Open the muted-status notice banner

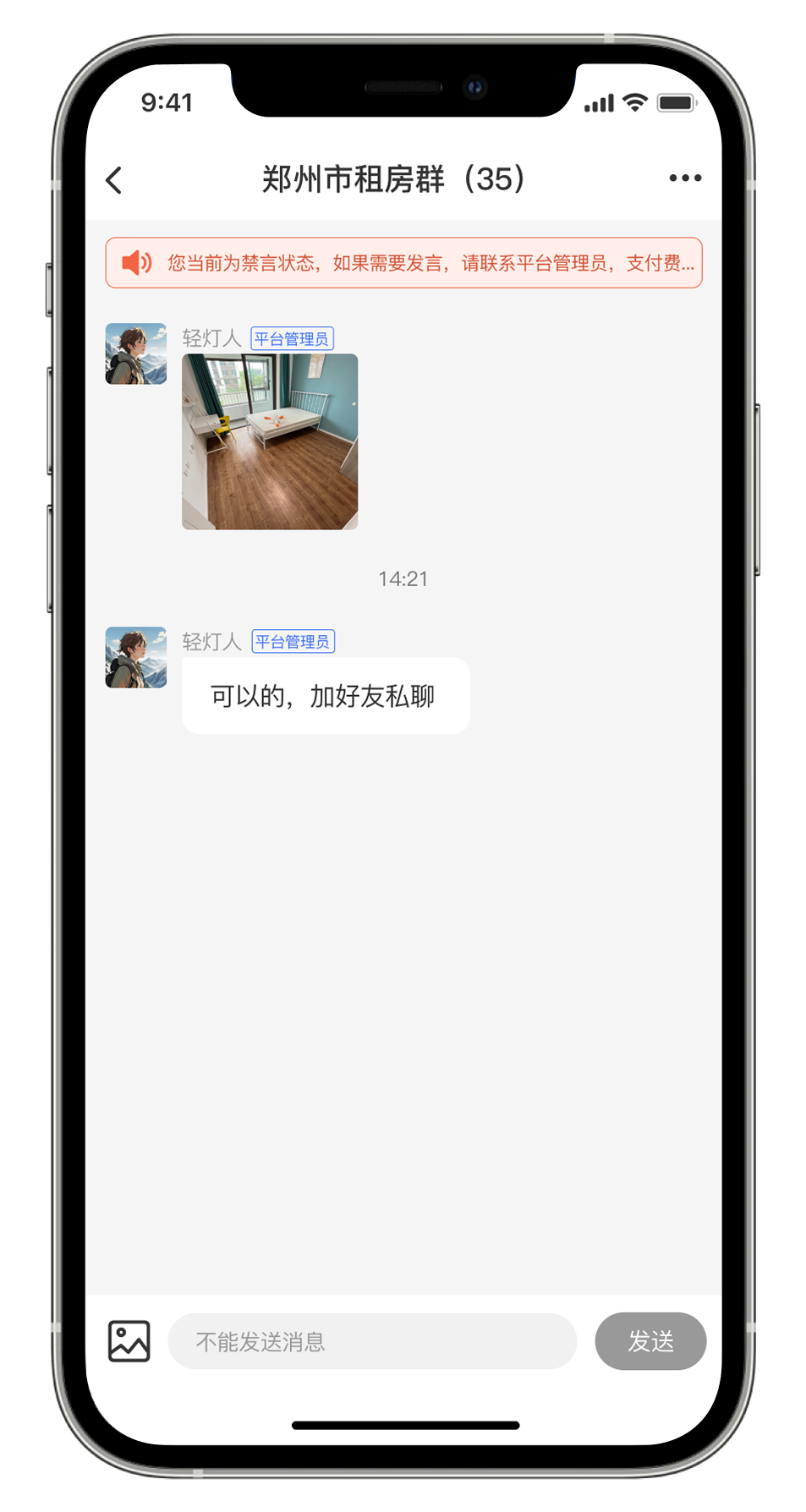(403, 263)
